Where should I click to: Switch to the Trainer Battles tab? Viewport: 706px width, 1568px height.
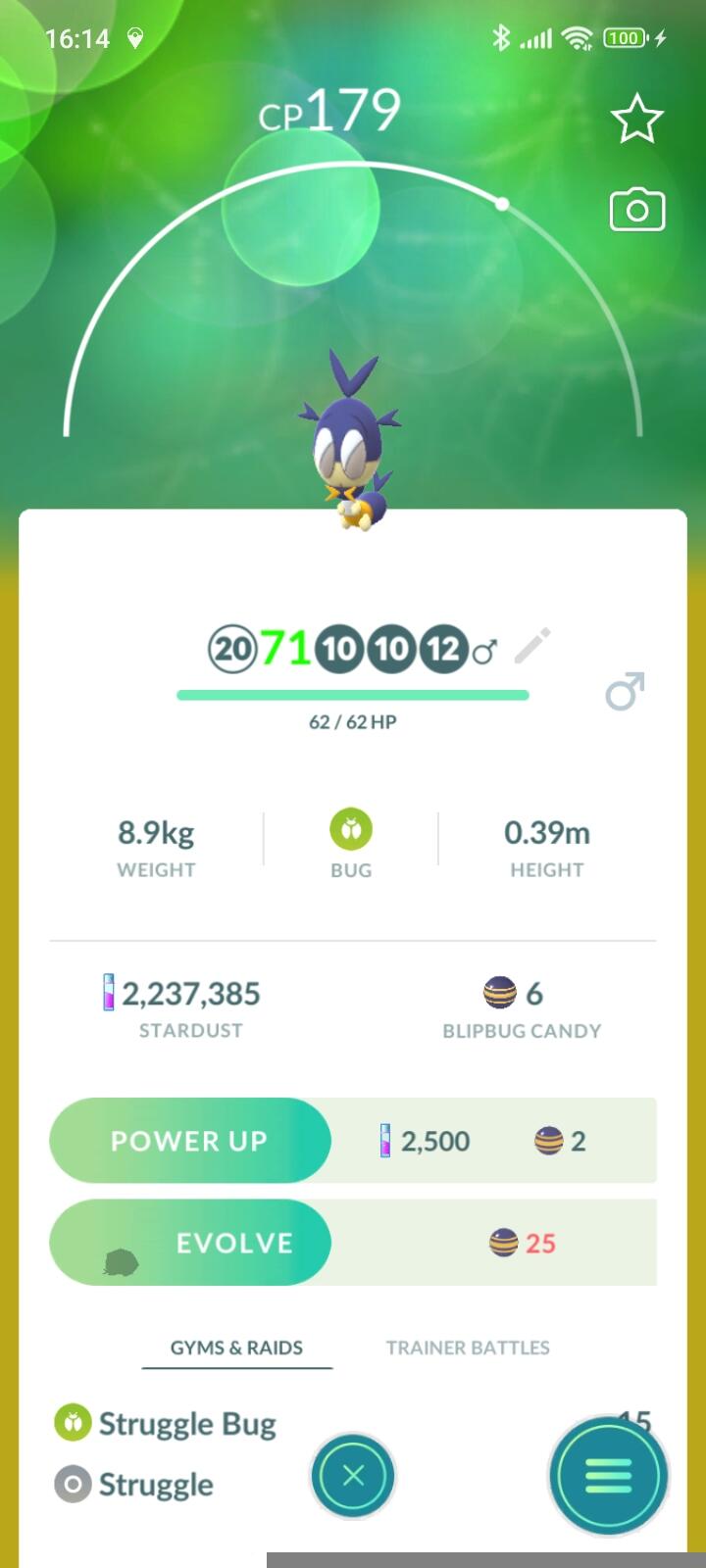pos(468,1347)
